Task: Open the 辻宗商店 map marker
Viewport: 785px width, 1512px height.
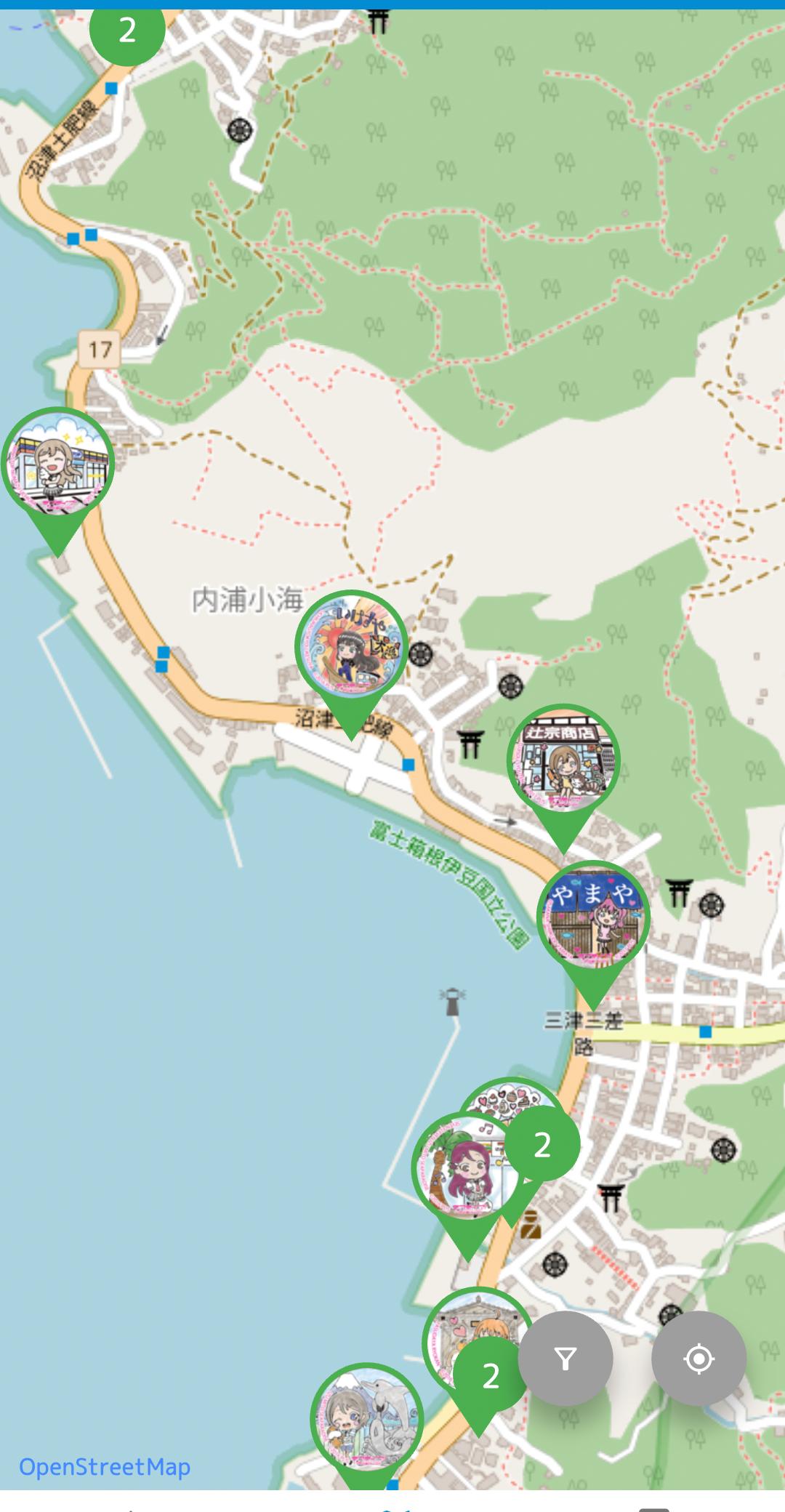Action: (x=563, y=760)
